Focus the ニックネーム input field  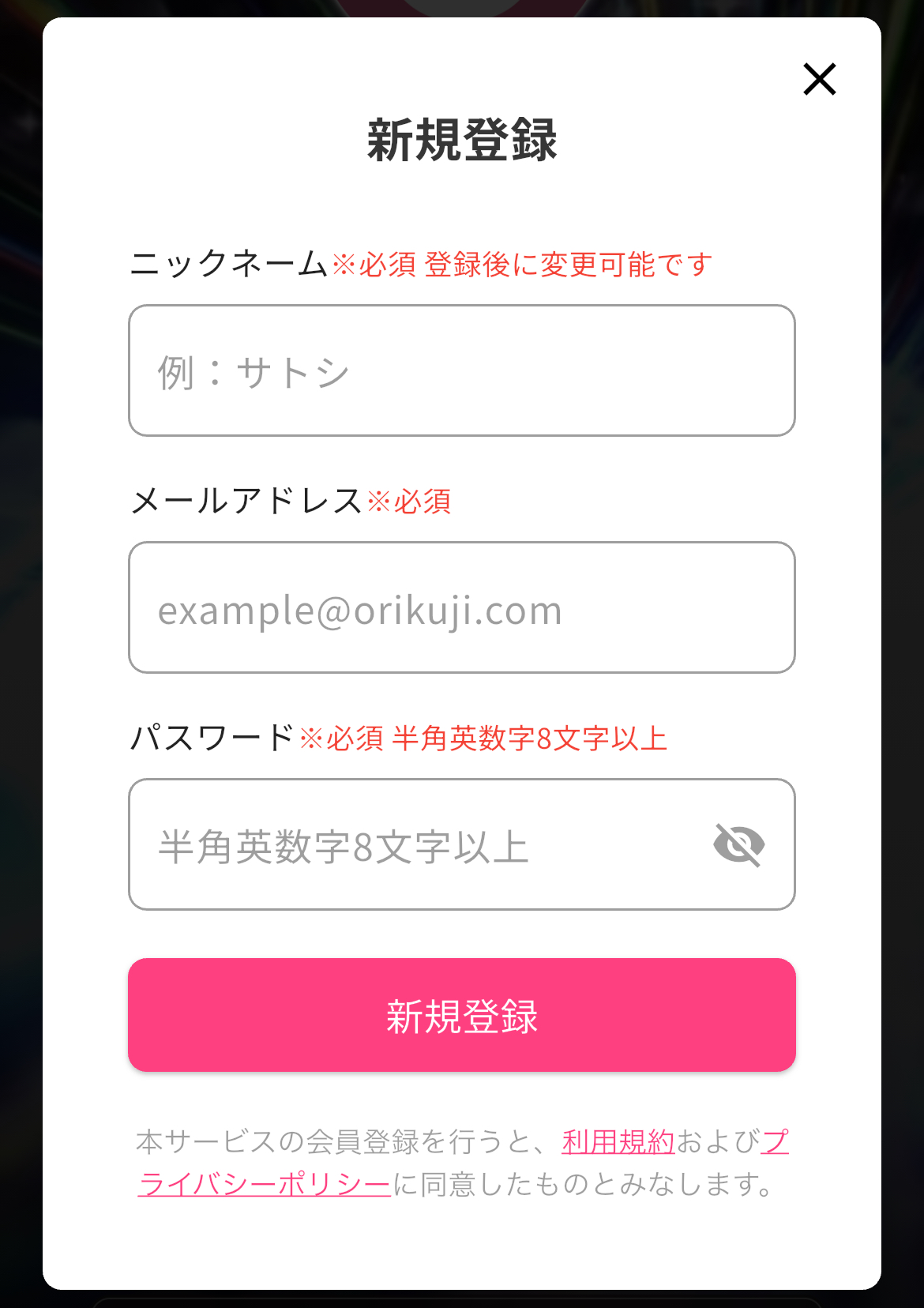click(461, 370)
